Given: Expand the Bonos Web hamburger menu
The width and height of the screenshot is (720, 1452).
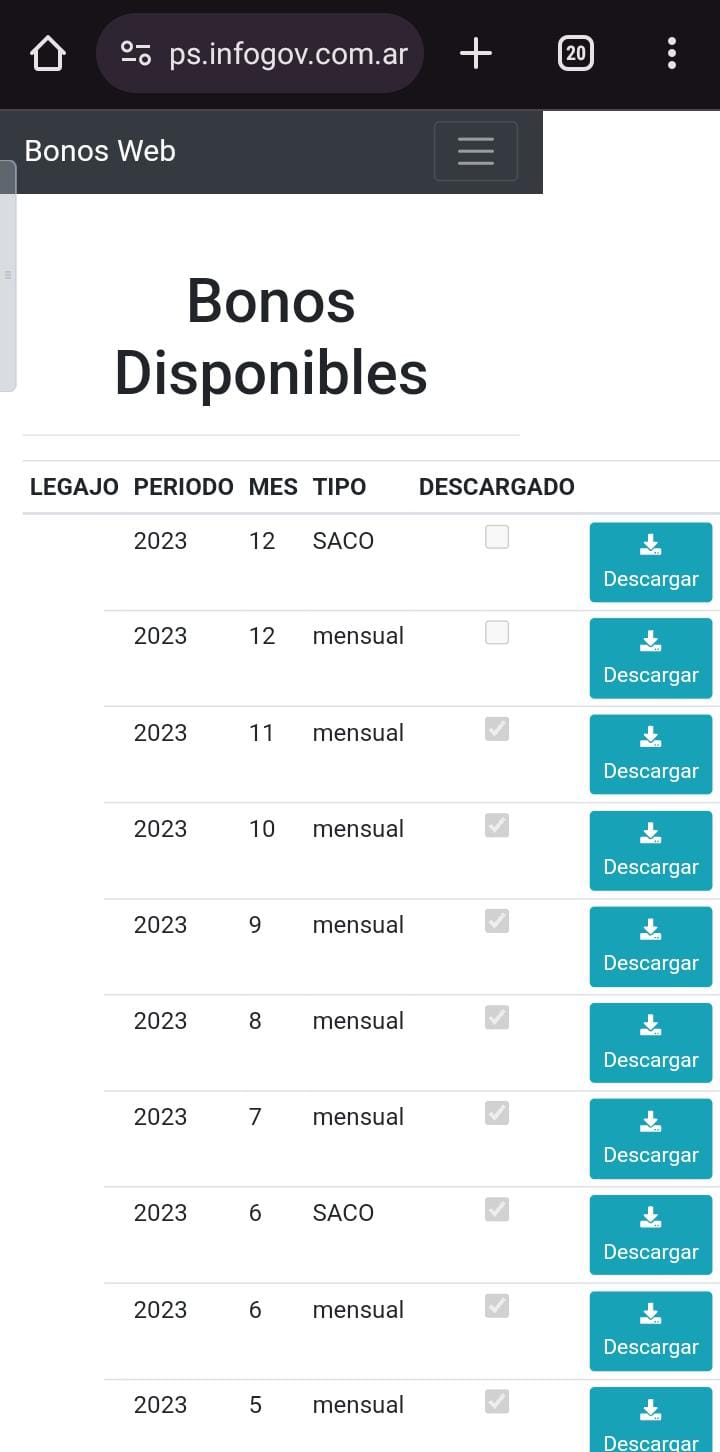Looking at the screenshot, I should (475, 151).
